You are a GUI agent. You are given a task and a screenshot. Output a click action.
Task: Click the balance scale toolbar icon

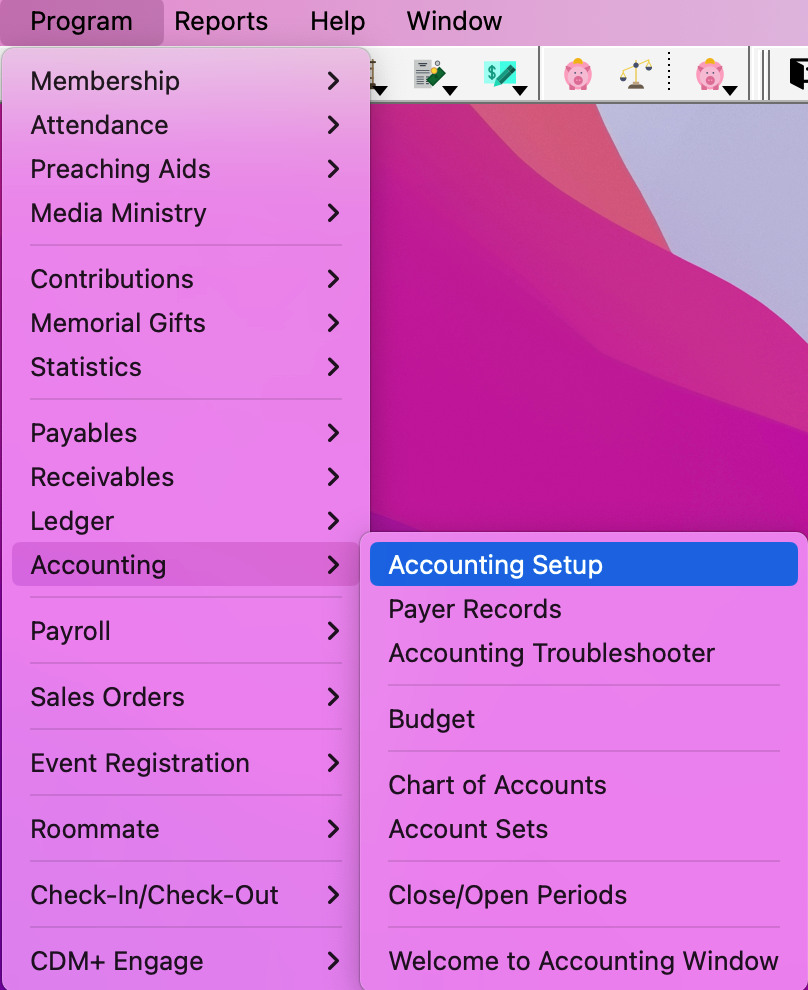634,75
